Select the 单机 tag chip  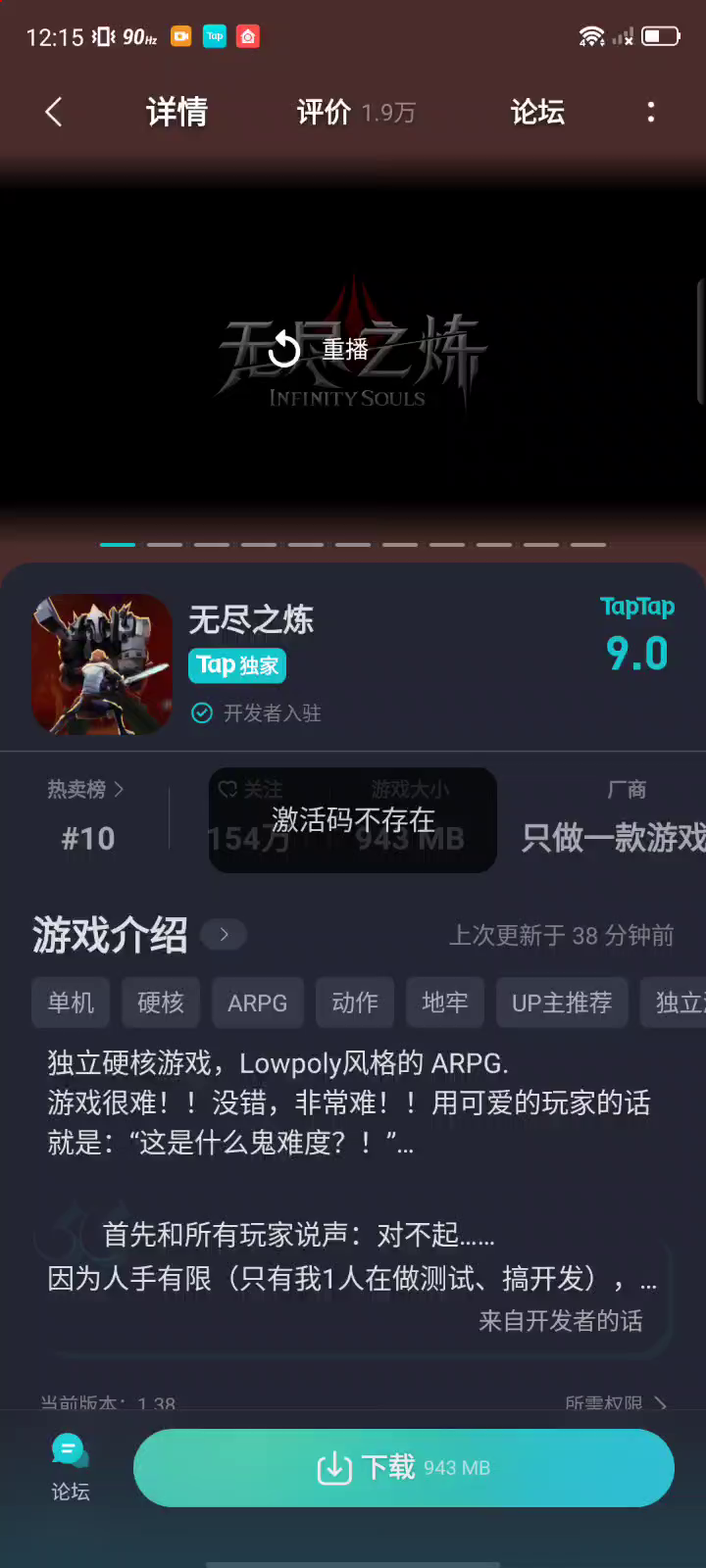tap(72, 1003)
